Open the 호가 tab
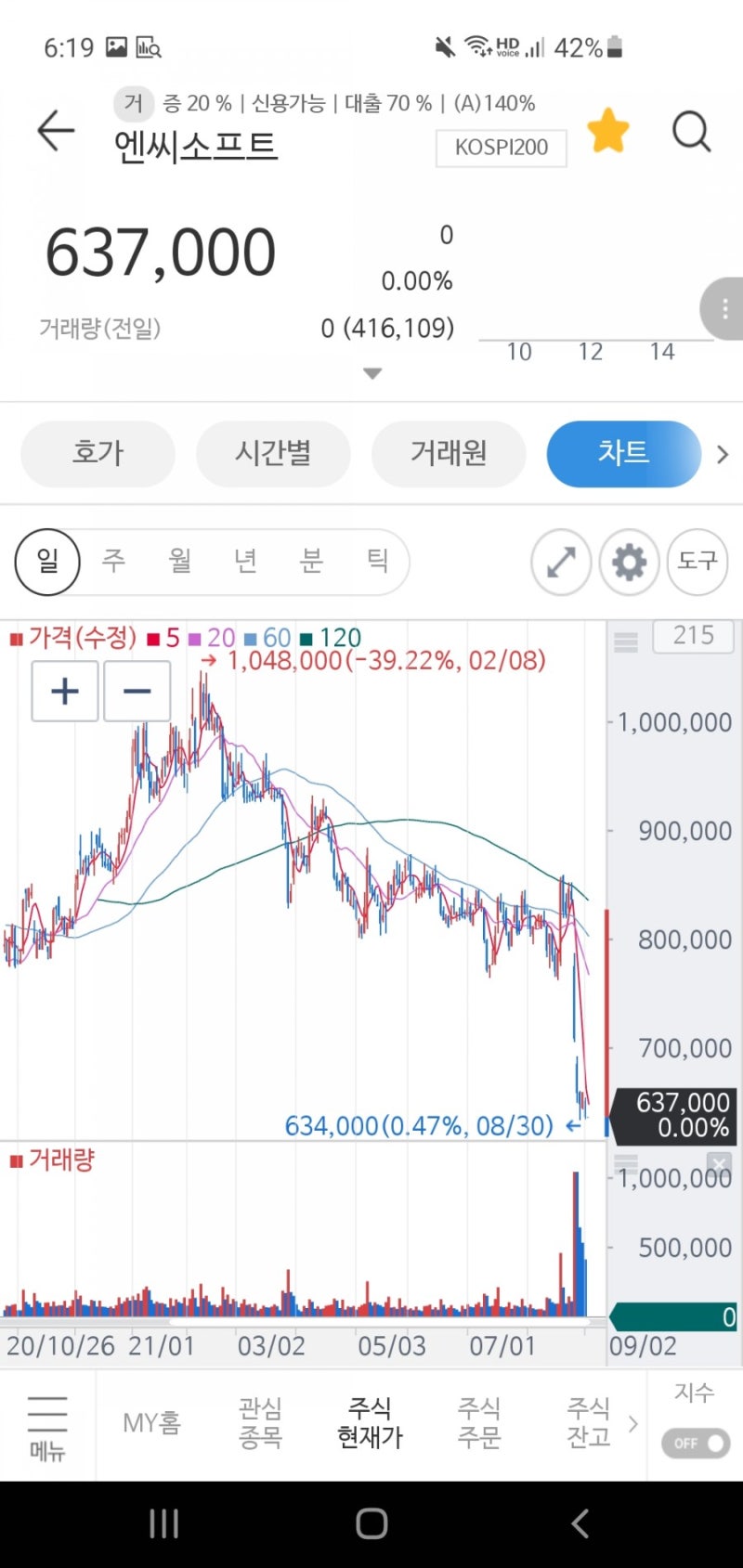This screenshot has height=1568, width=743. click(x=97, y=454)
